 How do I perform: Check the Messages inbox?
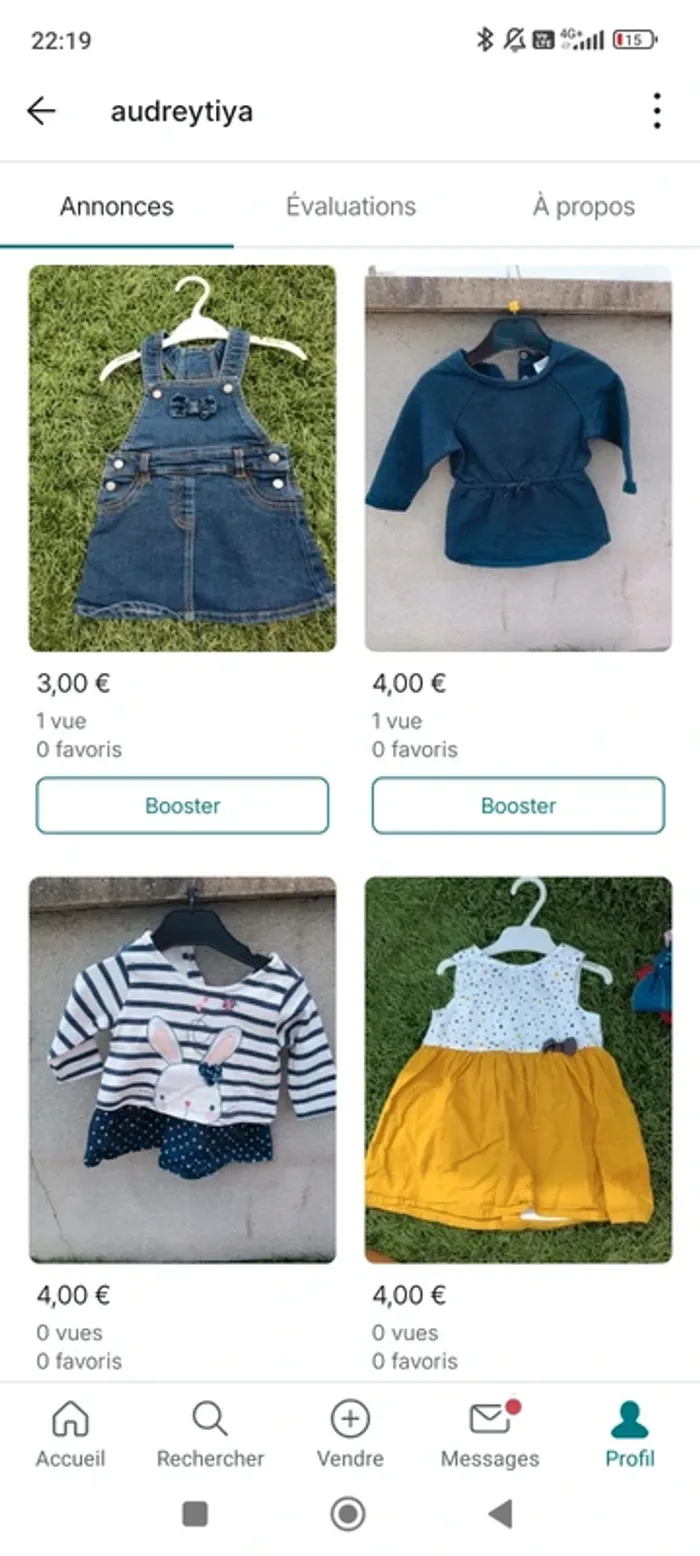[490, 1433]
